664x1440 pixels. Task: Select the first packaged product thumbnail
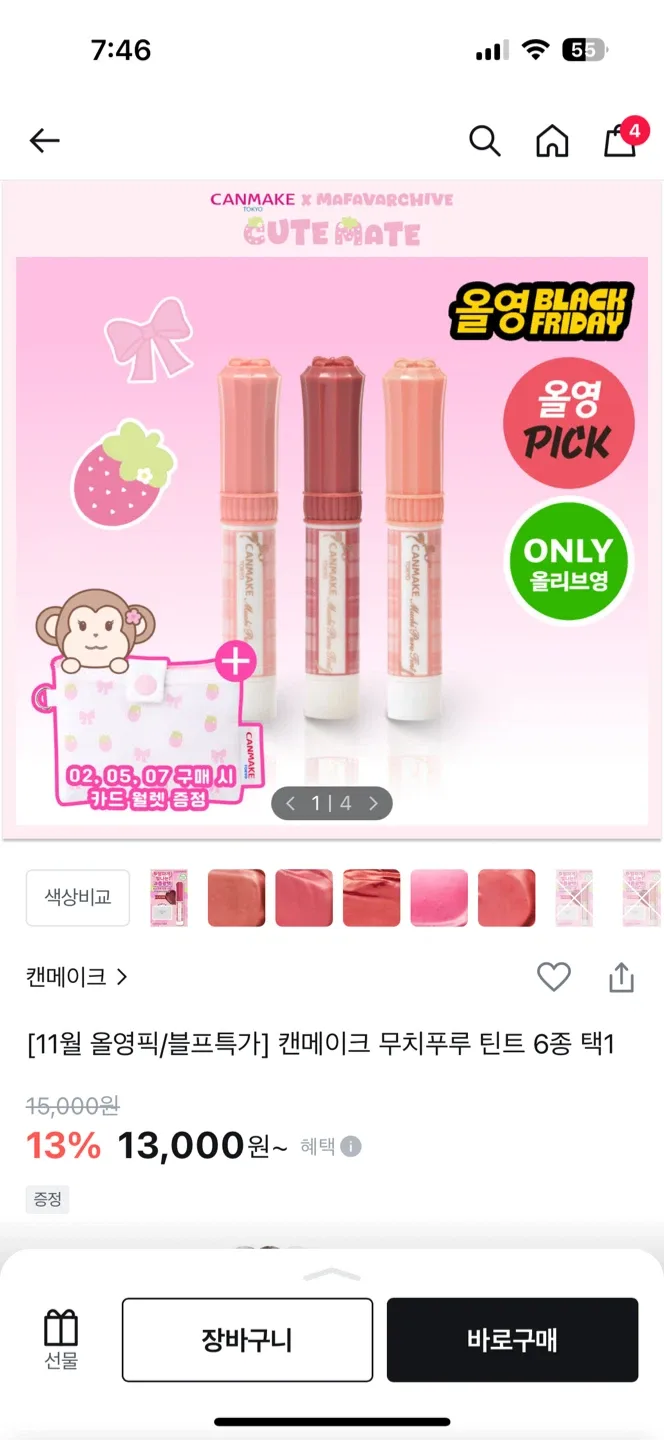click(169, 897)
